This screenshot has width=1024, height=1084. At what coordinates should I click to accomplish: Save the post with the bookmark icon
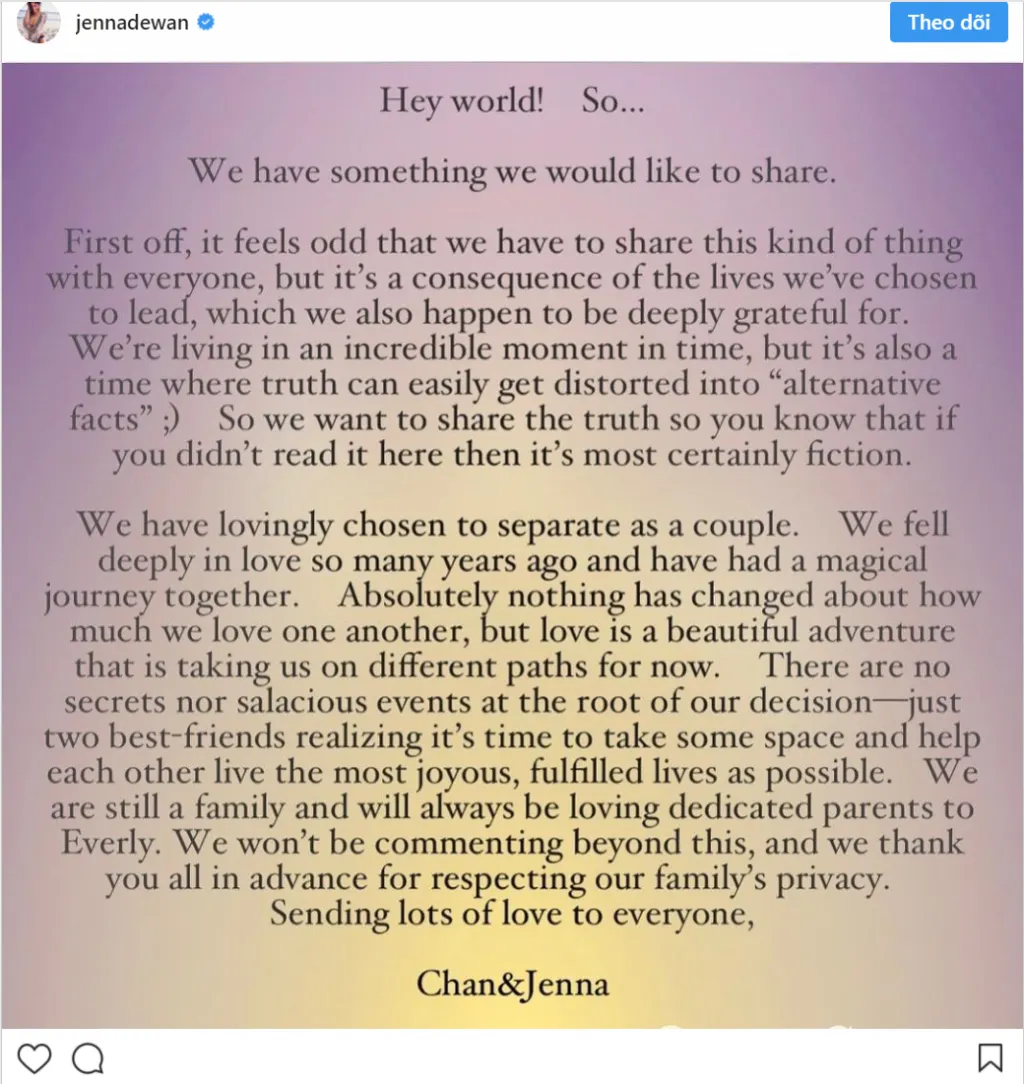click(x=990, y=1058)
